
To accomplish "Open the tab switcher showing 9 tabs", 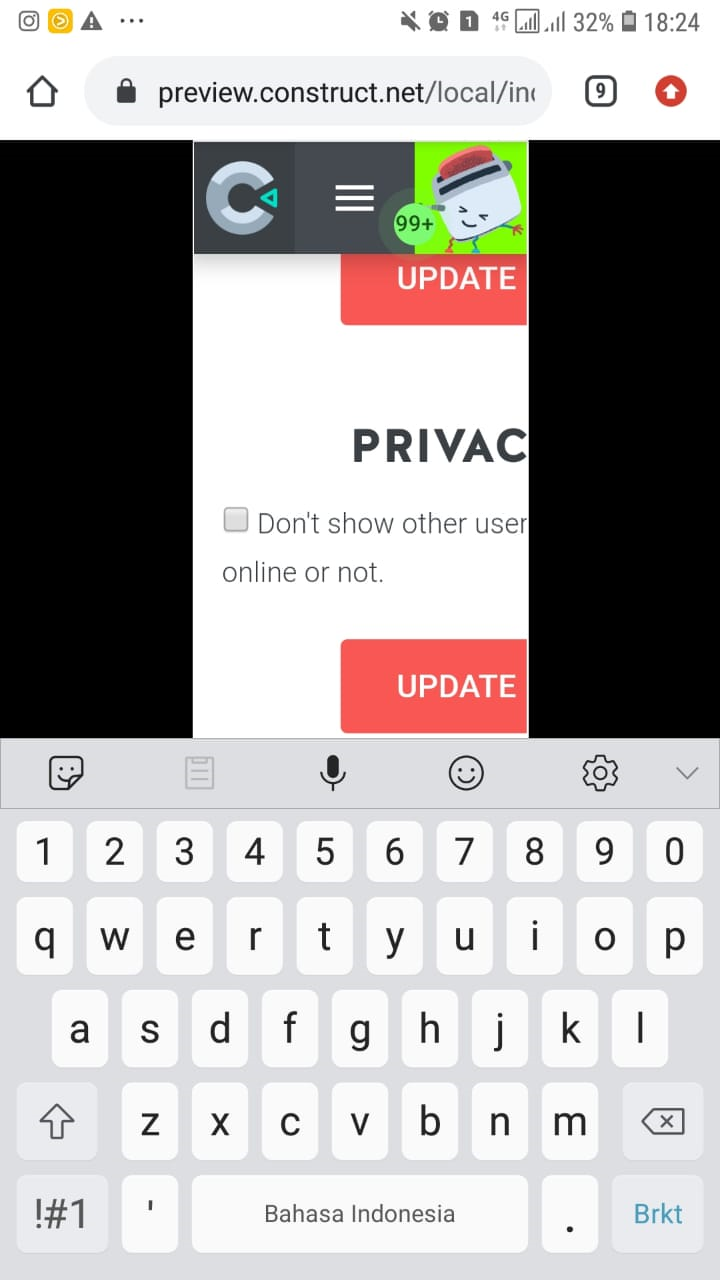I will click(599, 92).
